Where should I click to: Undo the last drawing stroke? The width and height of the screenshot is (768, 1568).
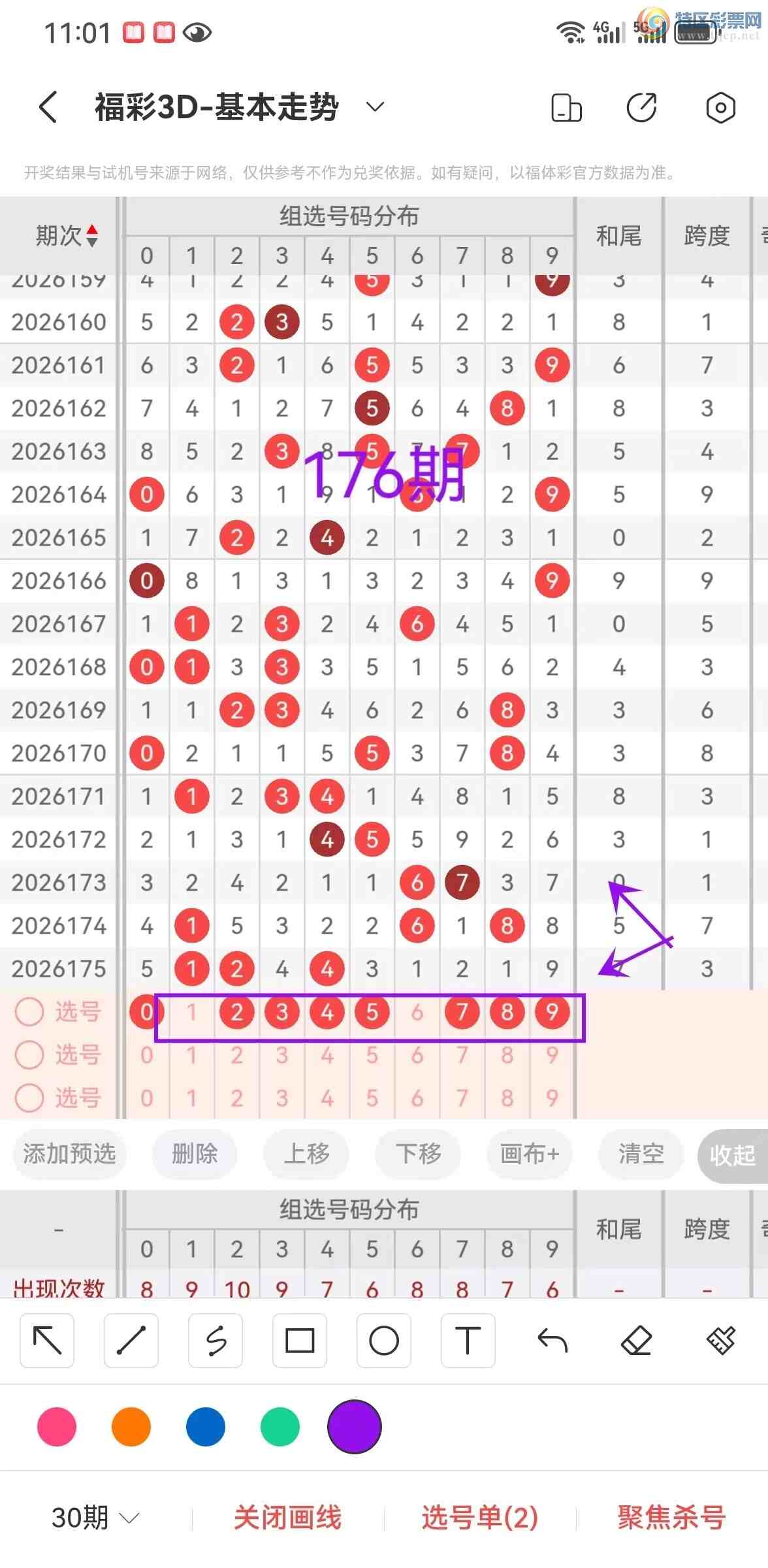(552, 1341)
